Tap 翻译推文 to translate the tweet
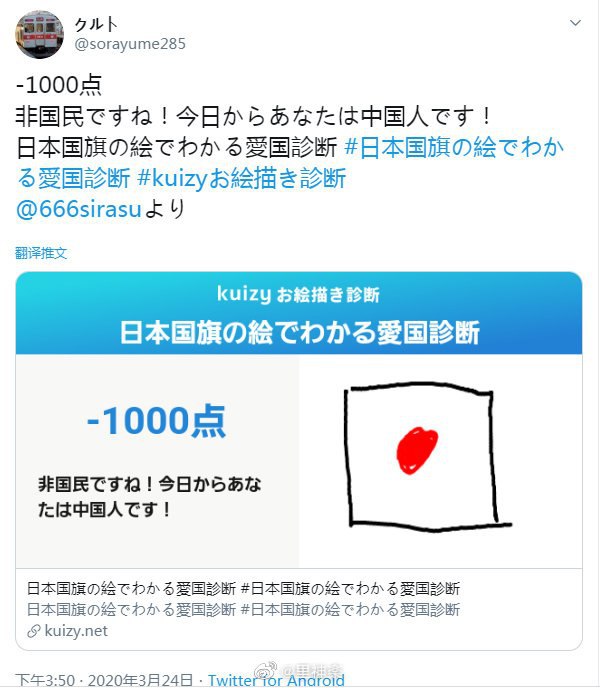Viewport: 600px width, 688px height. tap(41, 253)
